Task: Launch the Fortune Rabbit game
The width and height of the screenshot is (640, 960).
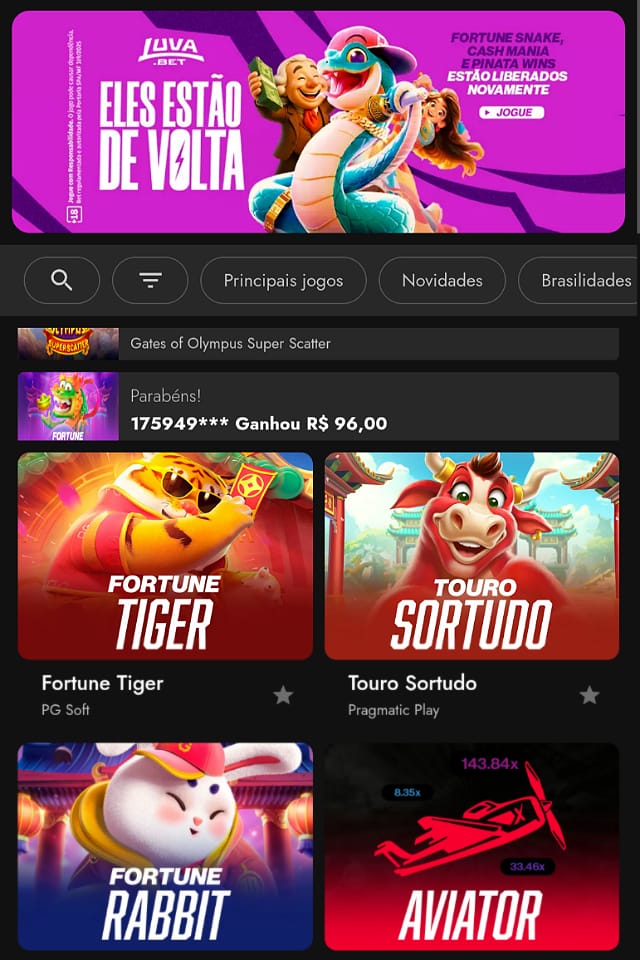Action: pyautogui.click(x=165, y=846)
